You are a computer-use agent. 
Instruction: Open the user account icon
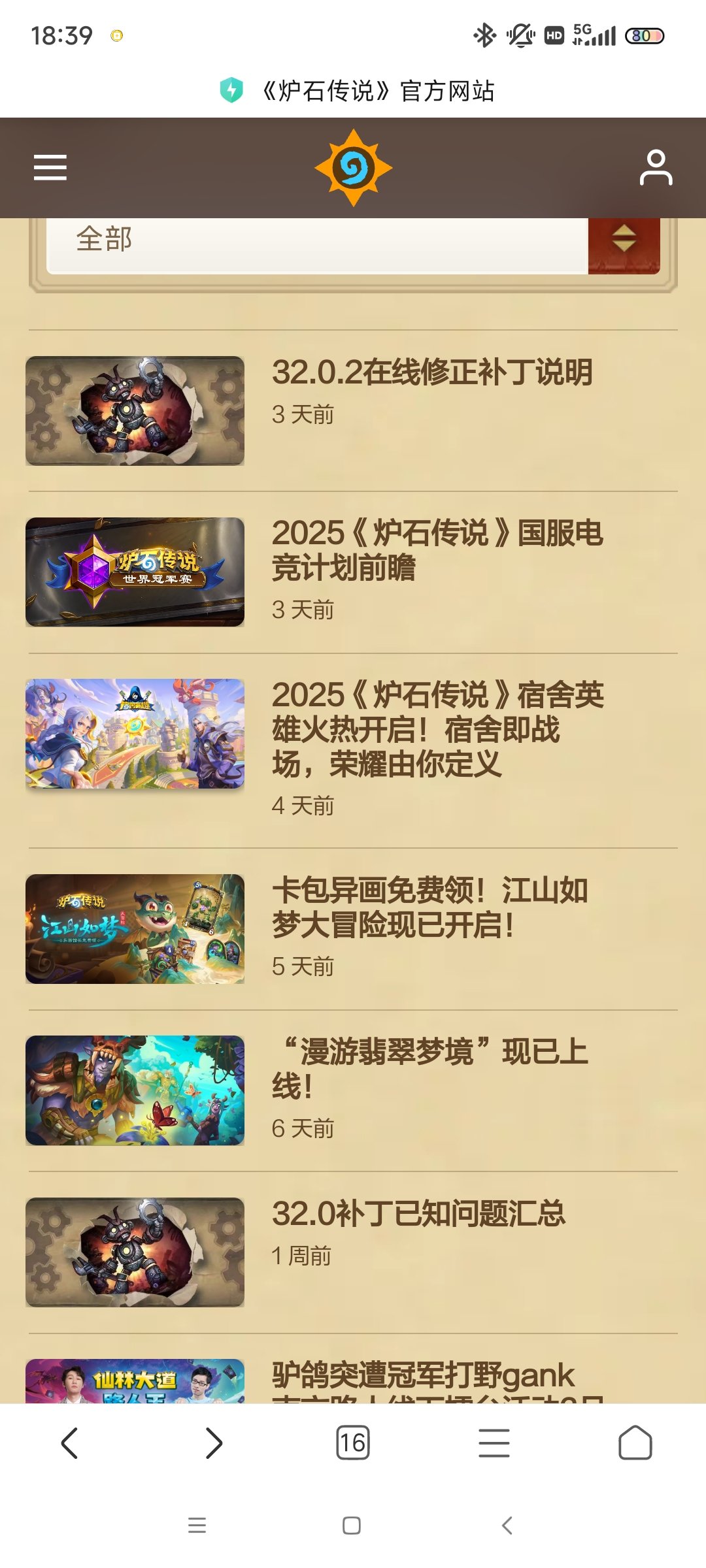[x=656, y=168]
